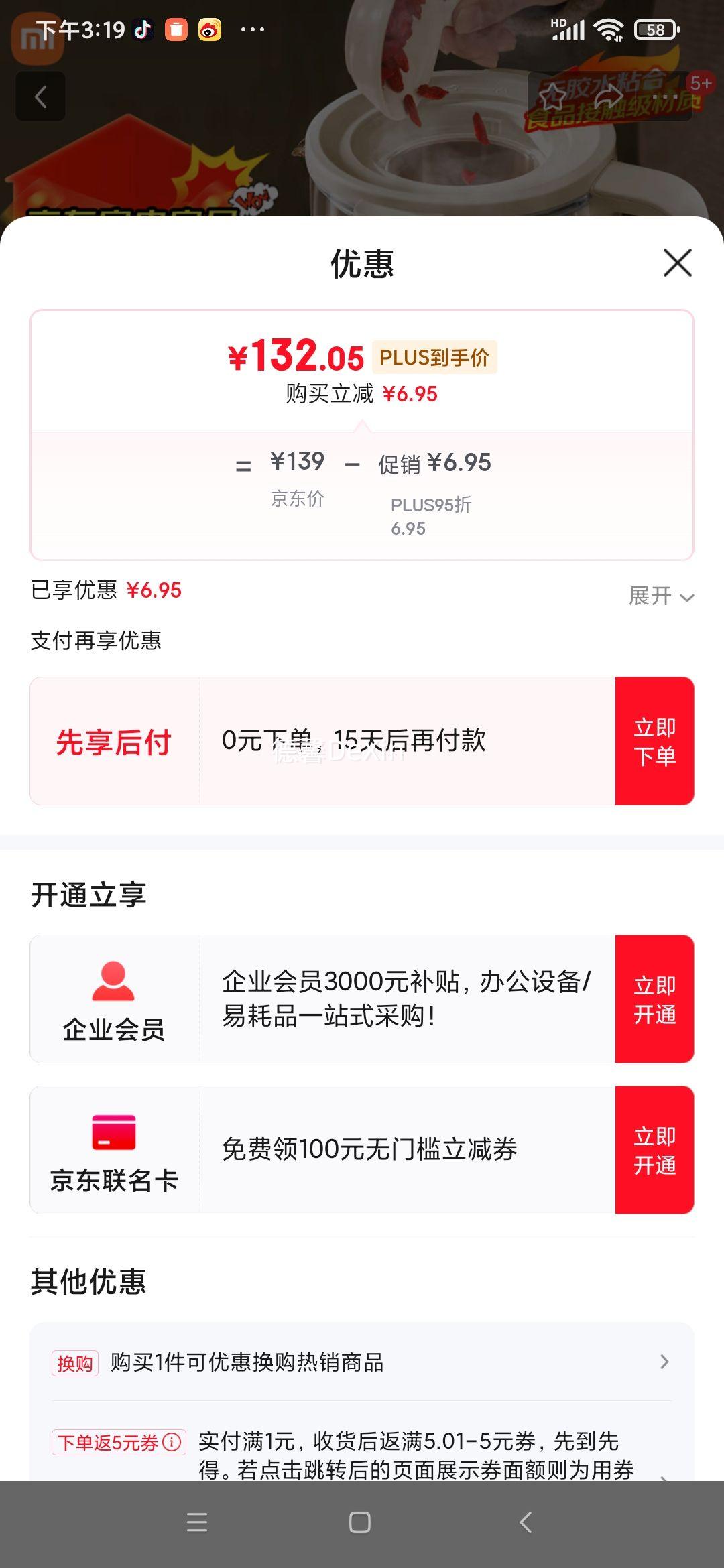Tap the system home button

pyautogui.click(x=360, y=1522)
